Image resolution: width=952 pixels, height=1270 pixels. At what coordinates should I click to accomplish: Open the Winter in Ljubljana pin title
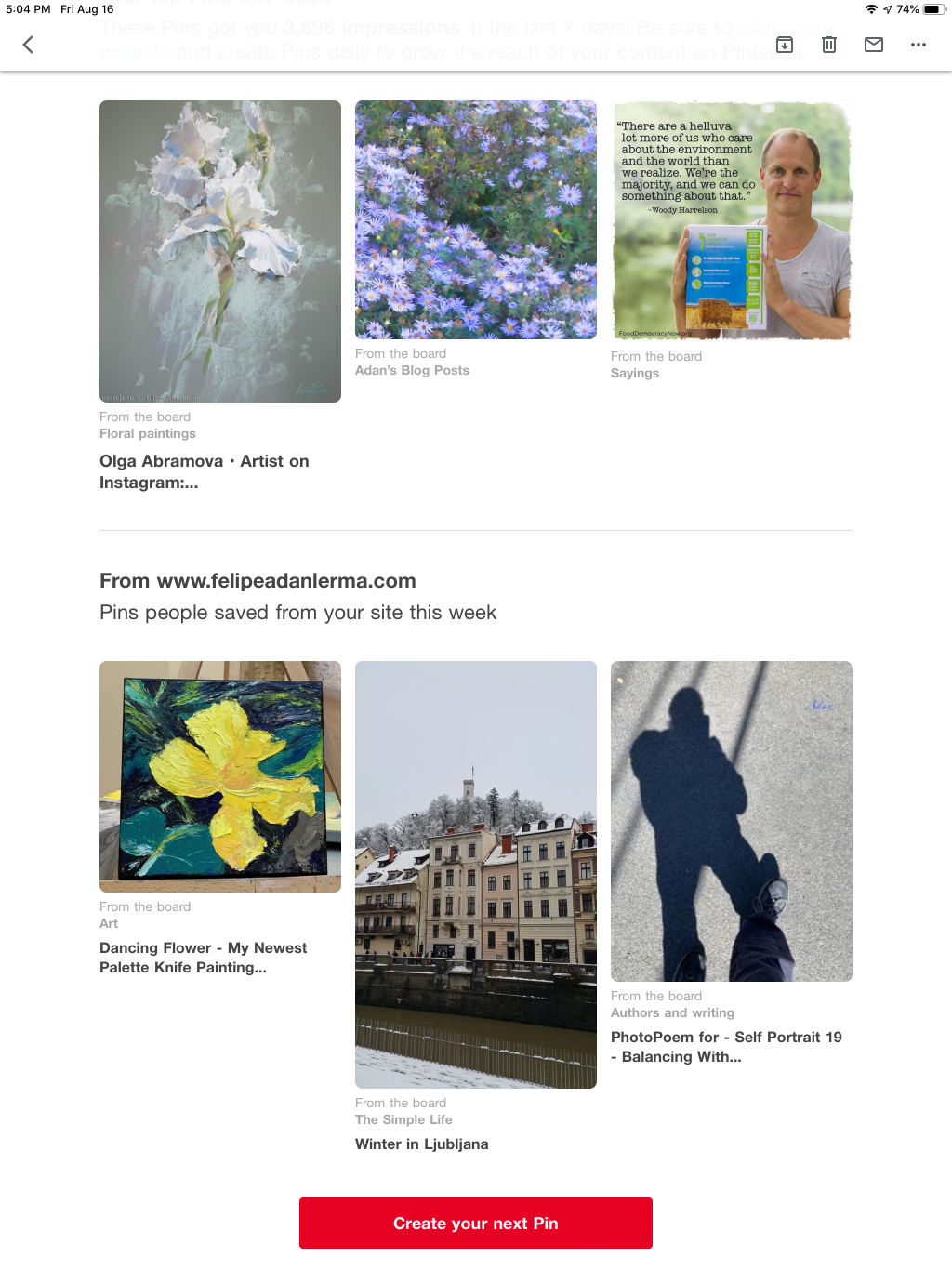pos(421,1144)
